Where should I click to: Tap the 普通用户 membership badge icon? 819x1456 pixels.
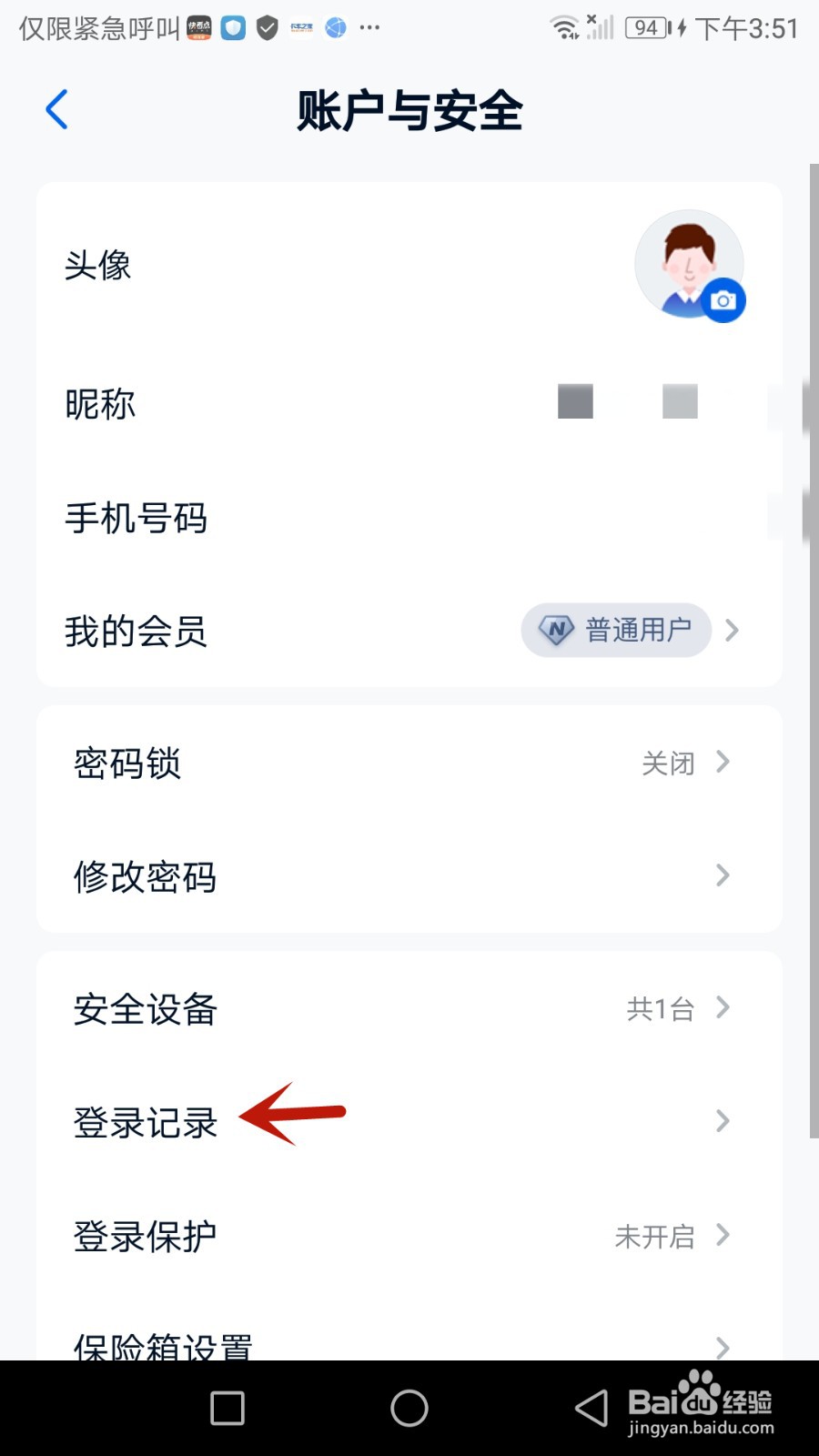556,630
